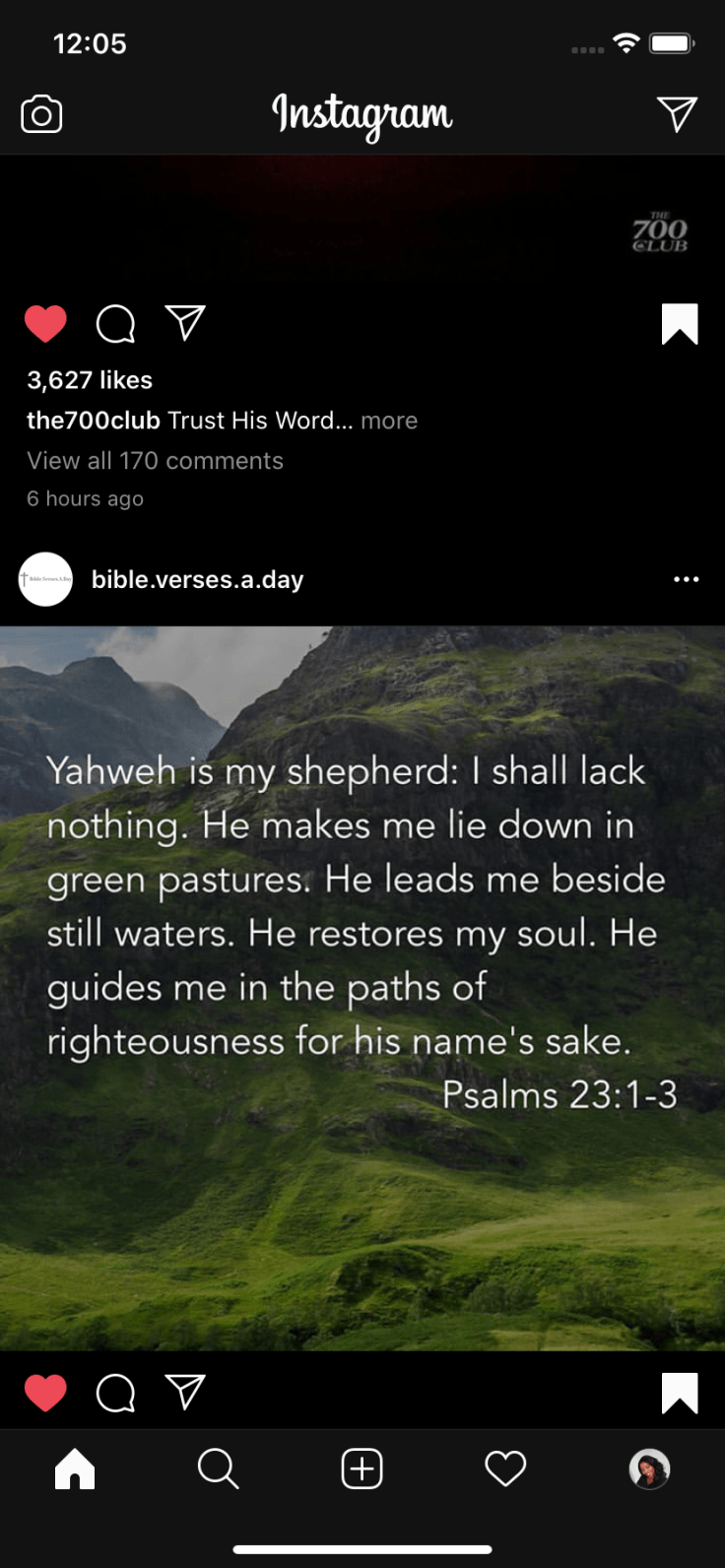Screen dimensions: 725x1568
Task: Switch to the Search tab
Action: click(218, 1470)
